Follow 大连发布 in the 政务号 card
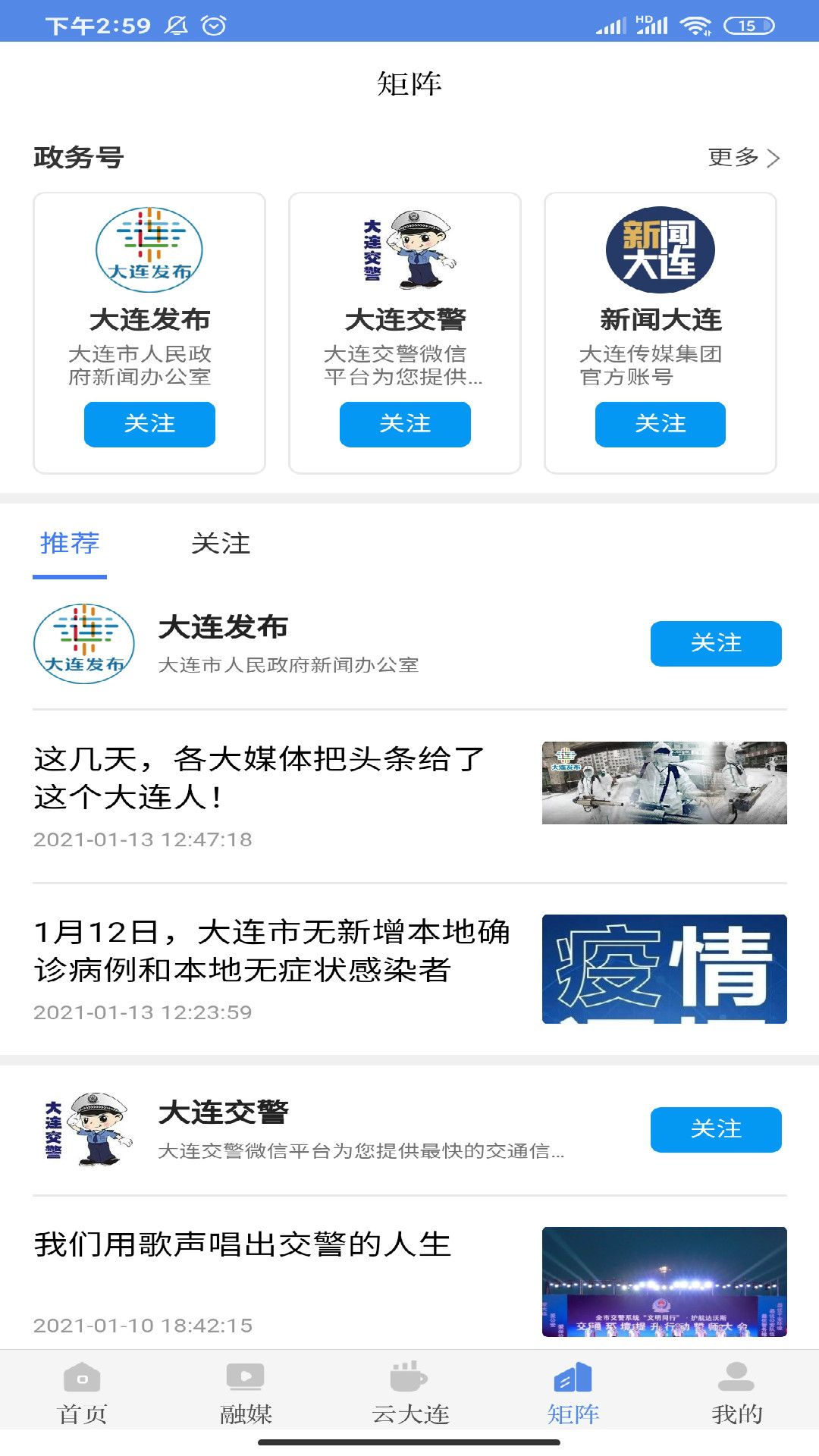The width and height of the screenshot is (819, 1456). [149, 425]
